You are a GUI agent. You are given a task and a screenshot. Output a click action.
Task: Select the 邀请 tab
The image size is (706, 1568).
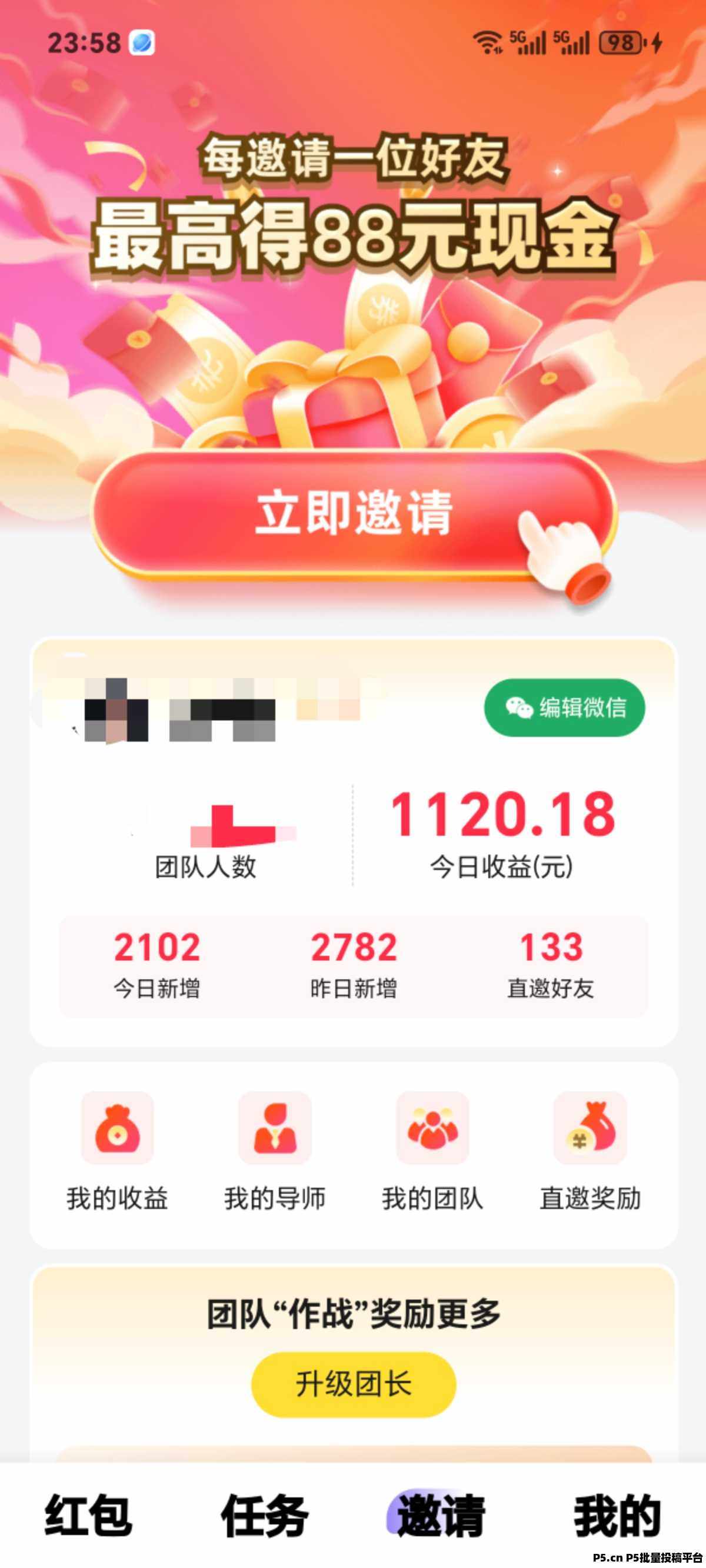[440, 1516]
